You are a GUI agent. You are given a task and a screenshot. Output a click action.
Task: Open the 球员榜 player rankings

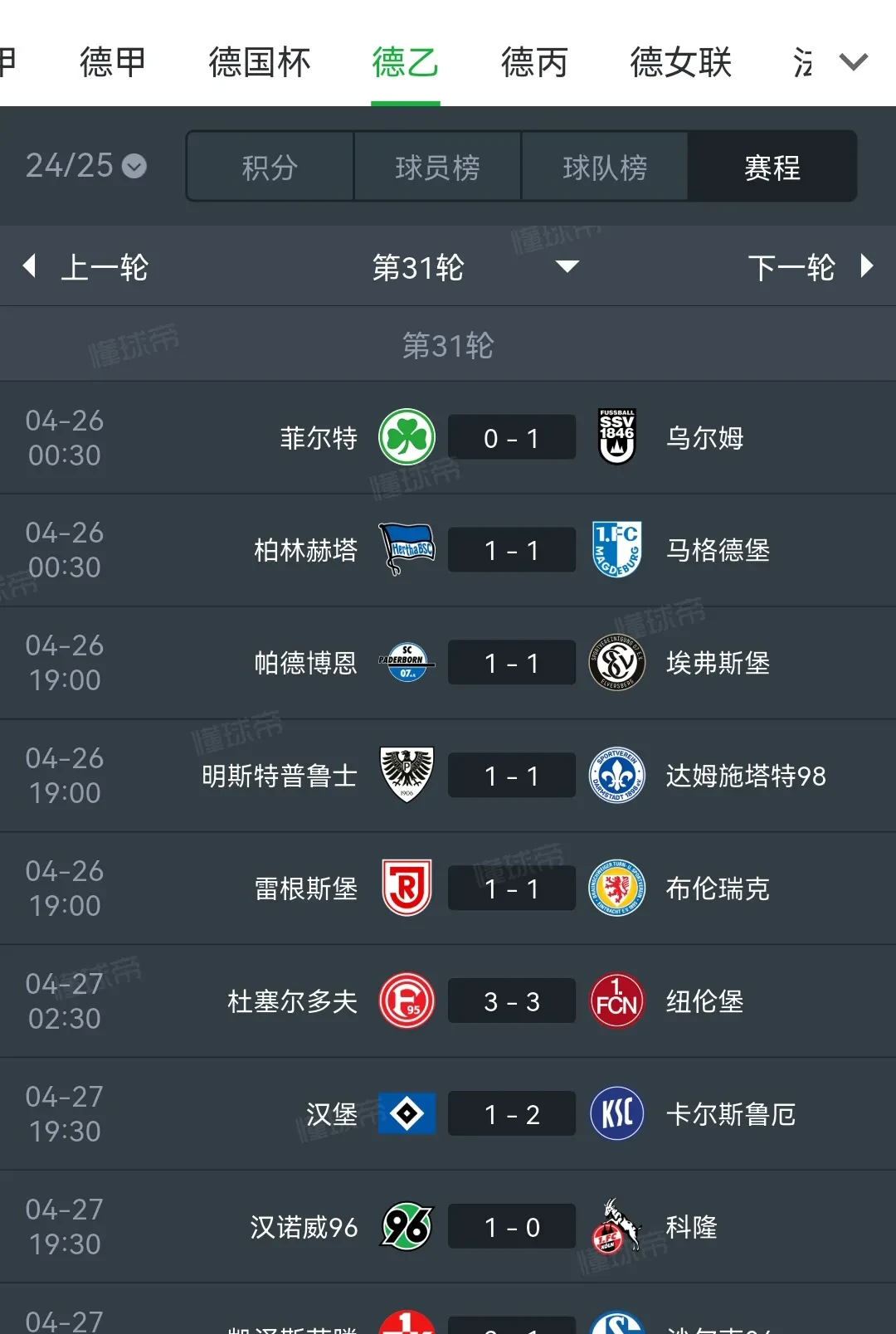(x=437, y=166)
